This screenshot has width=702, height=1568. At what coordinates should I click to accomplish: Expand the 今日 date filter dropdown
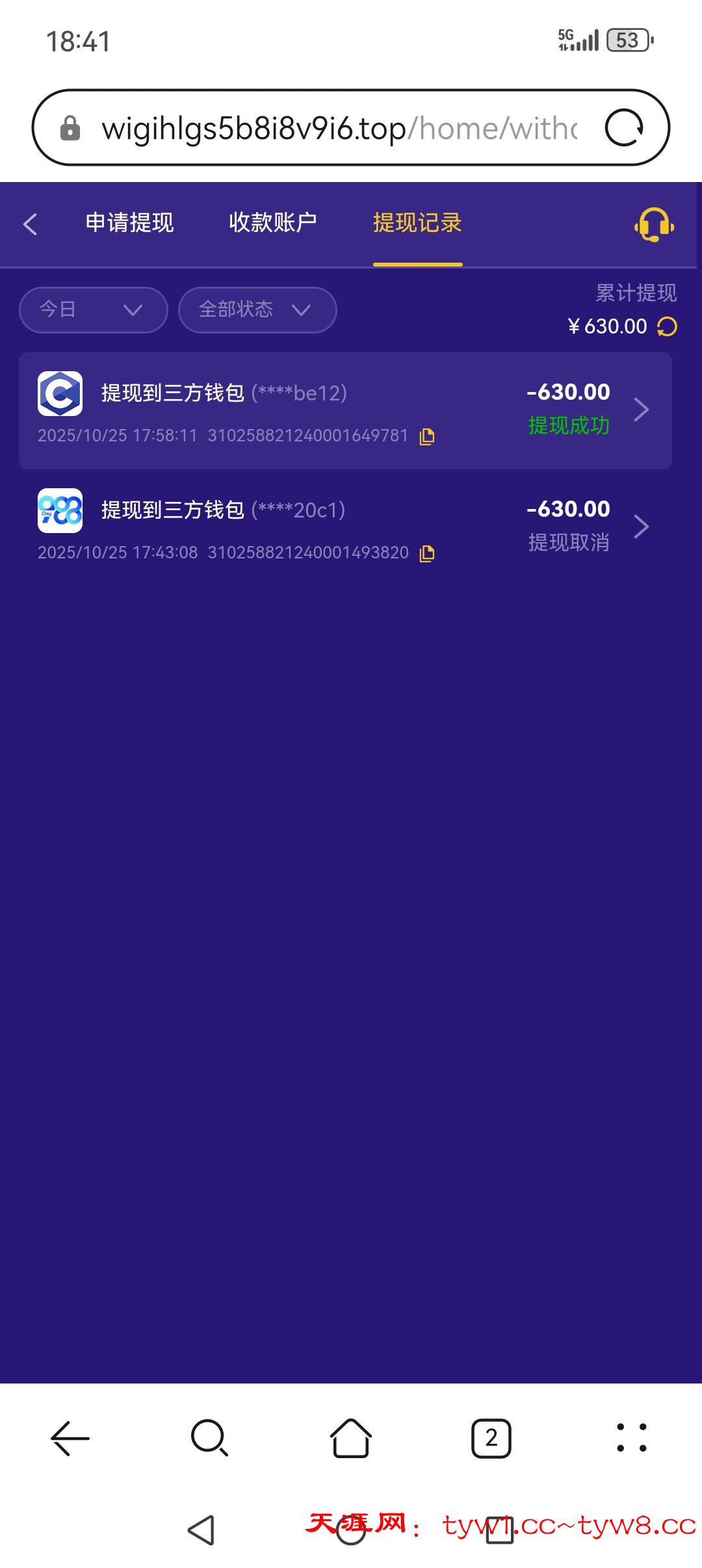pos(93,310)
